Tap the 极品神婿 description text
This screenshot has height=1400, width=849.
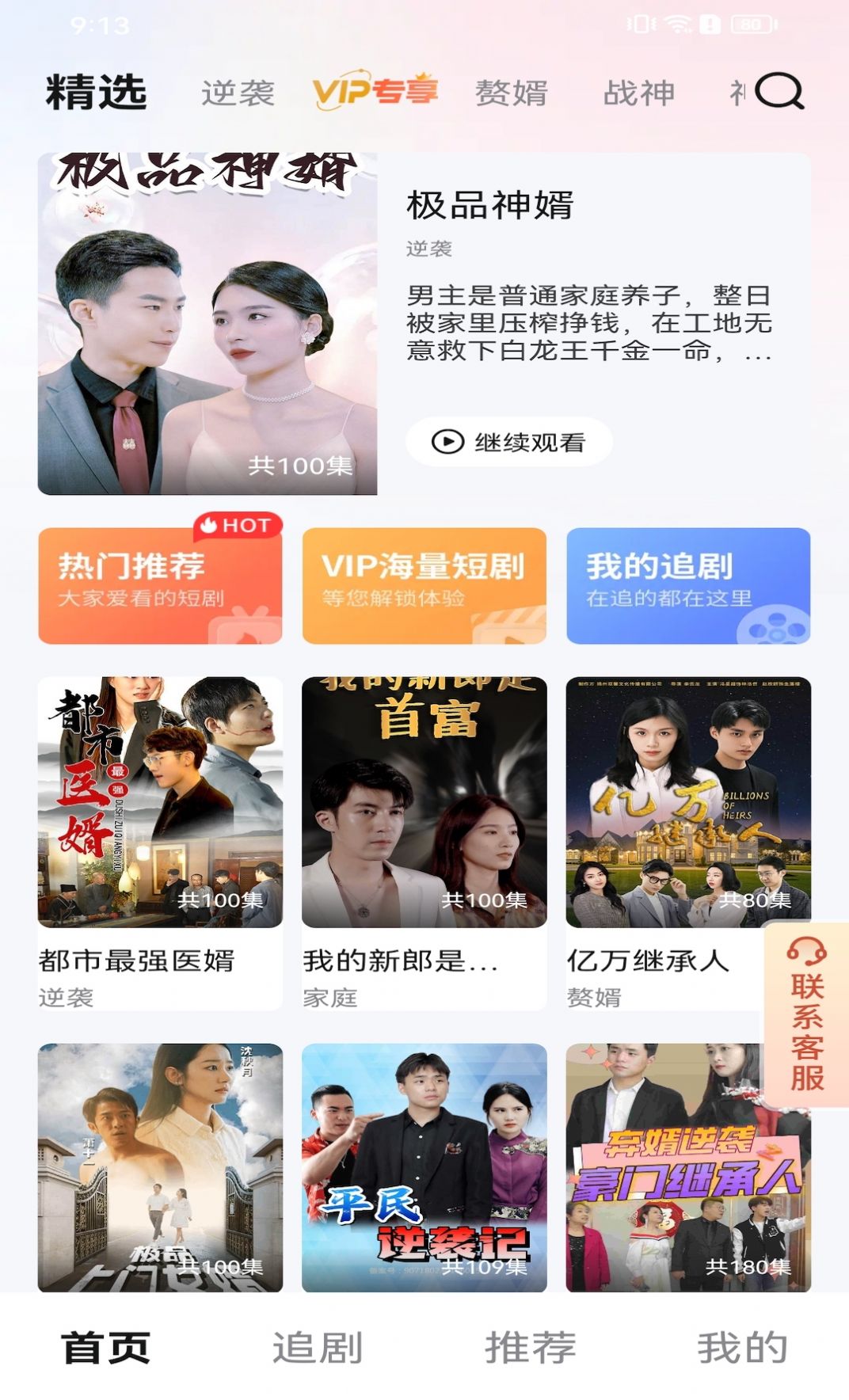[591, 326]
